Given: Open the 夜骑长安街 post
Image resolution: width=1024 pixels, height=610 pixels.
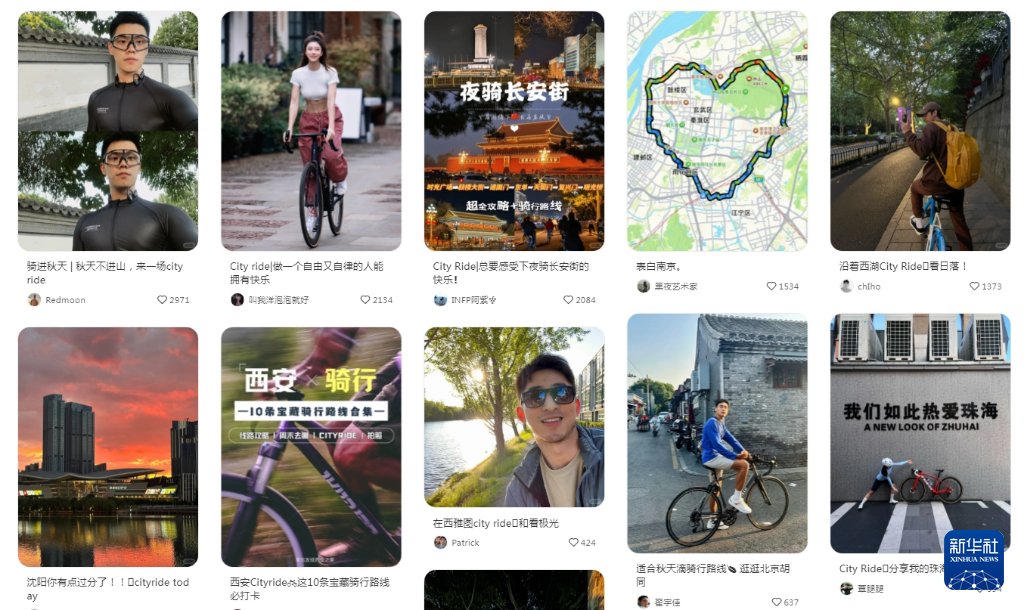Looking at the screenshot, I should tap(514, 131).
